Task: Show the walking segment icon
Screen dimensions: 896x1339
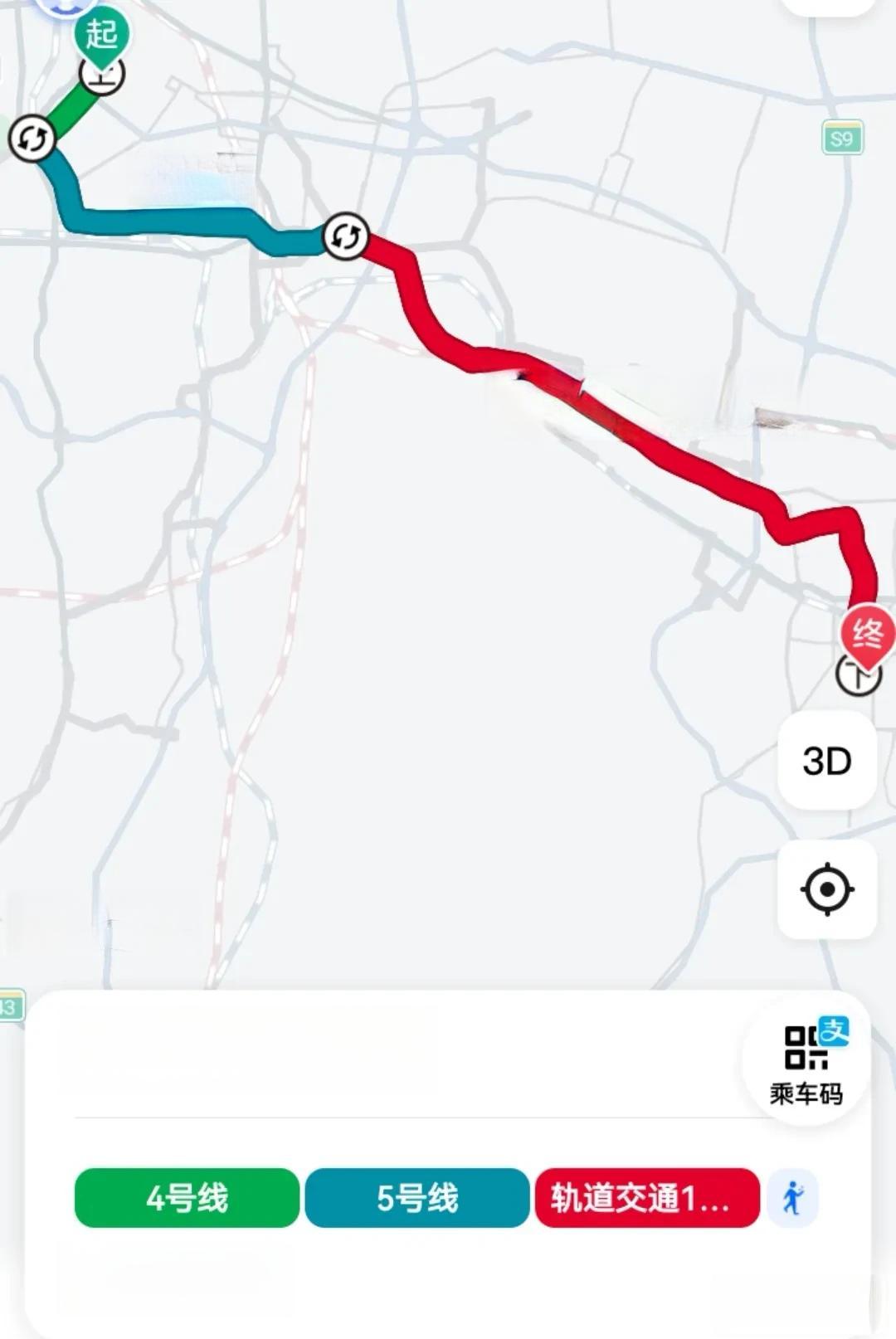Action: (792, 1198)
